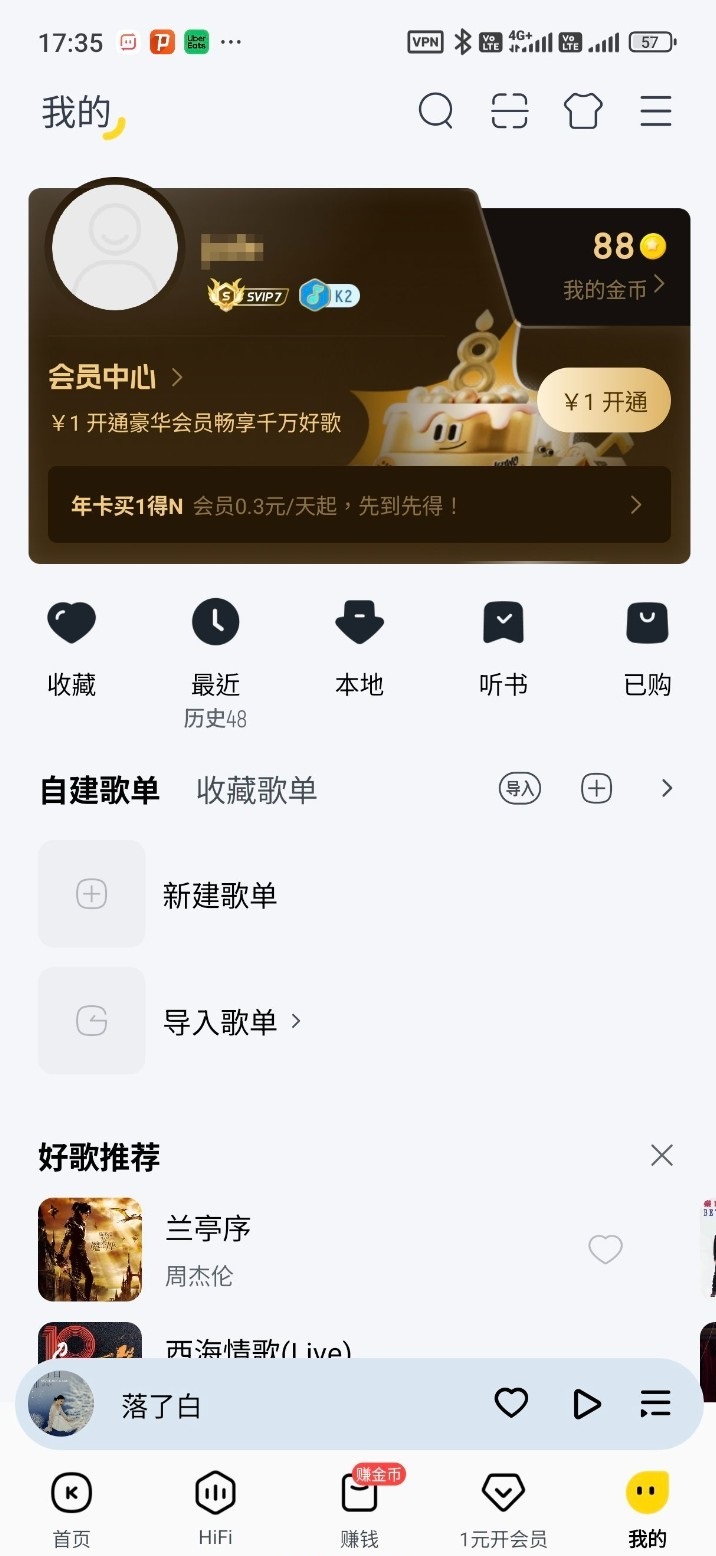Viewport: 716px width, 1556px height.
Task: Open the 年卡买1得N promotion banner
Action: (358, 505)
